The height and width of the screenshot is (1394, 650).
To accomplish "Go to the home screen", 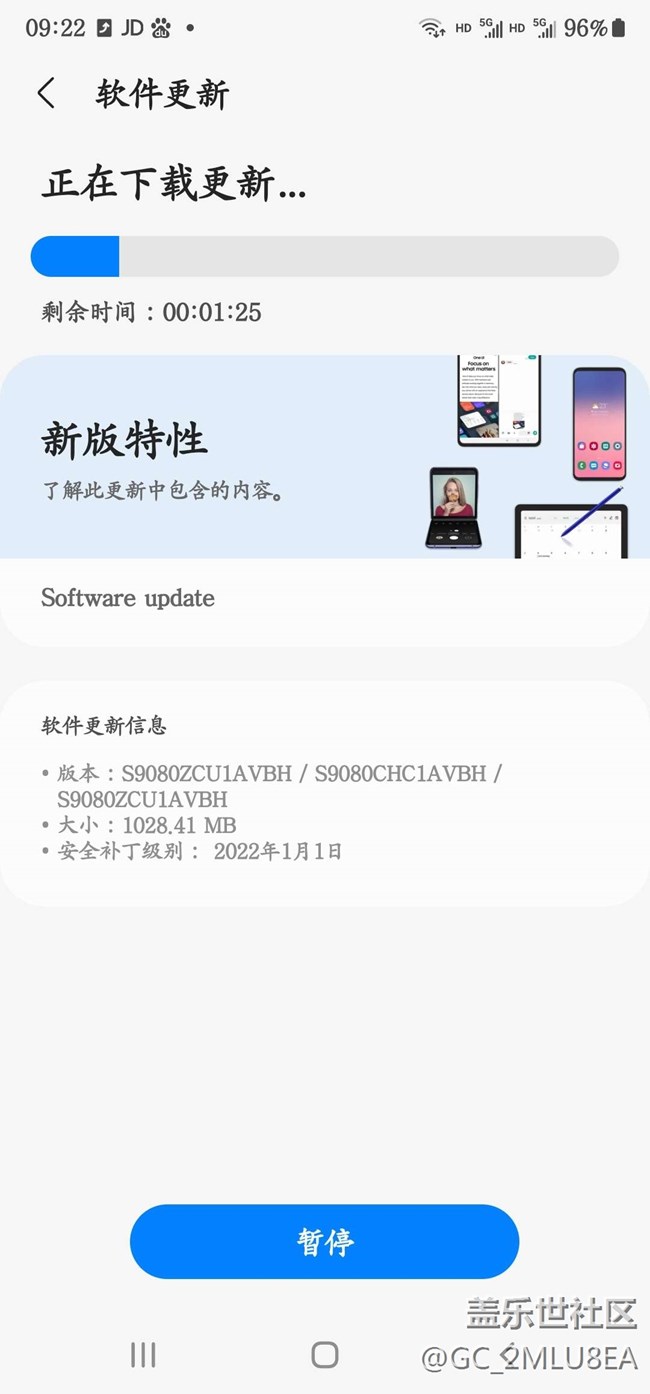I will tap(324, 1355).
